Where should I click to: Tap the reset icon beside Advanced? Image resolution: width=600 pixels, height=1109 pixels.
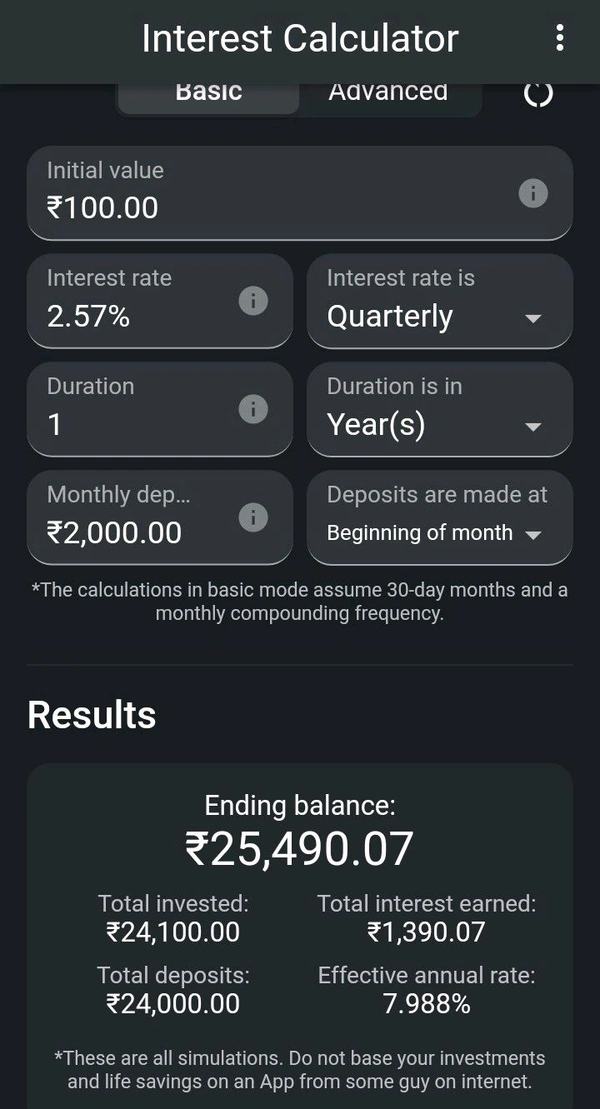tap(538, 94)
